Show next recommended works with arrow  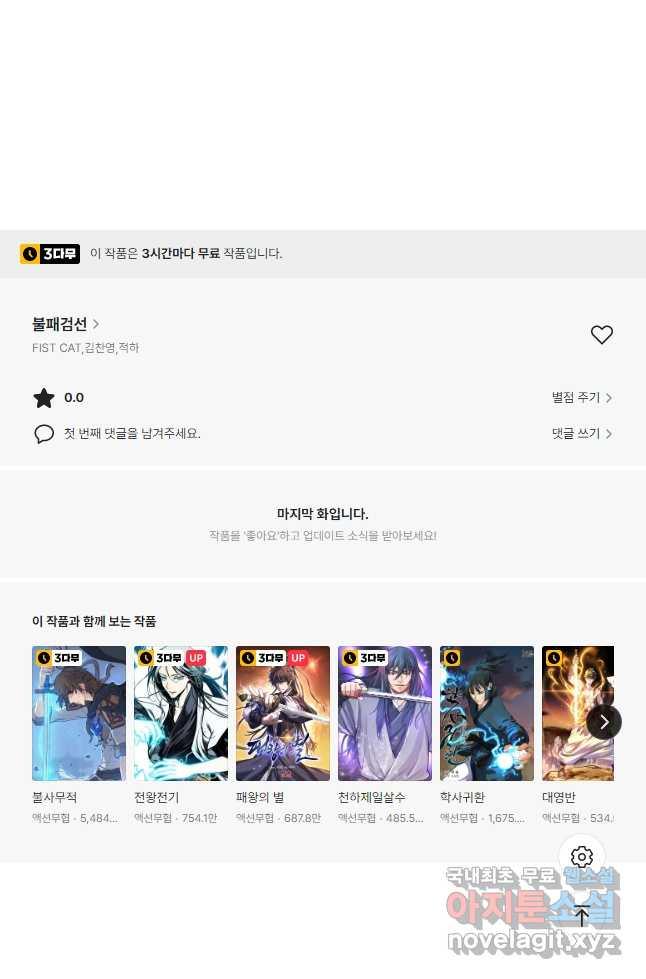604,721
